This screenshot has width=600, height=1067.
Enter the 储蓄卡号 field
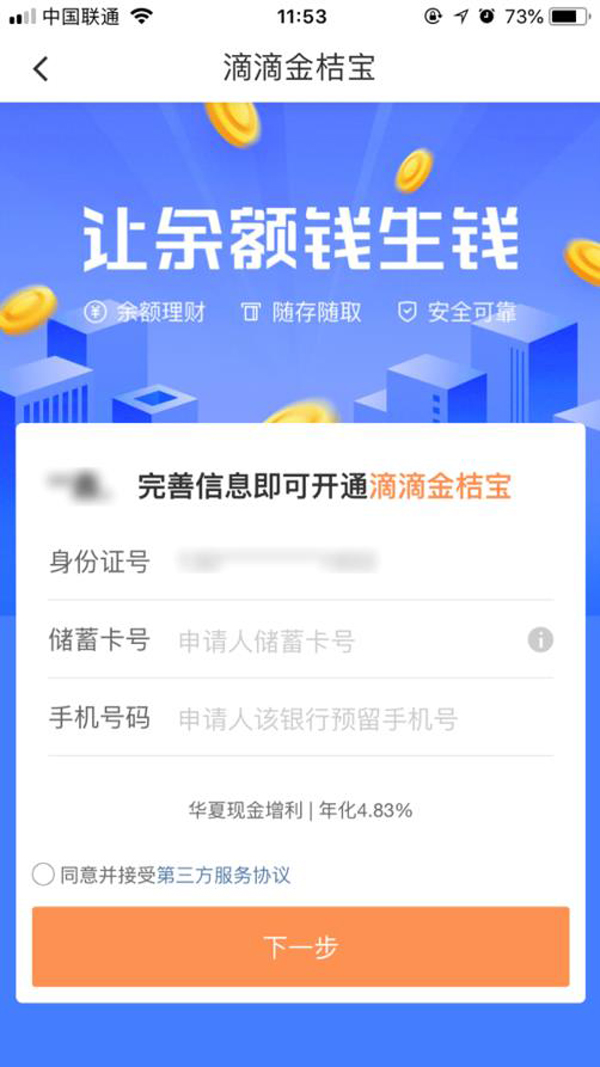point(347,641)
